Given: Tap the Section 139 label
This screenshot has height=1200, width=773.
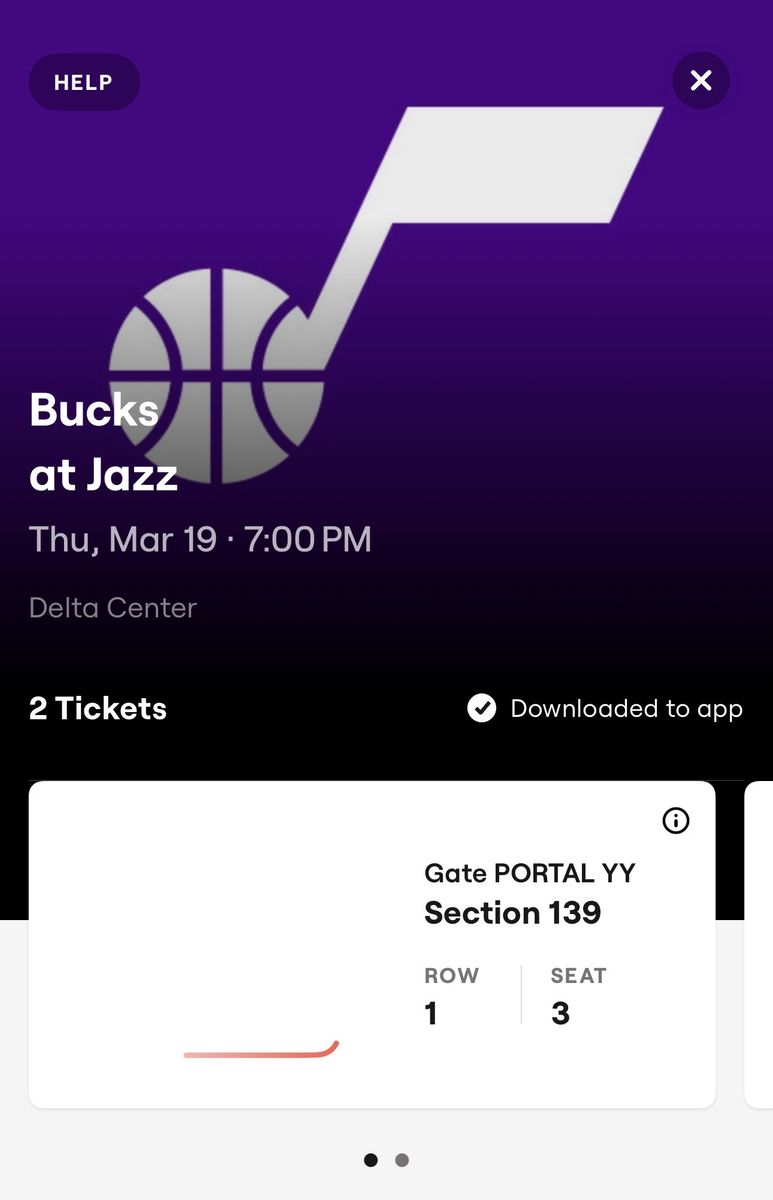Looking at the screenshot, I should point(513,913).
